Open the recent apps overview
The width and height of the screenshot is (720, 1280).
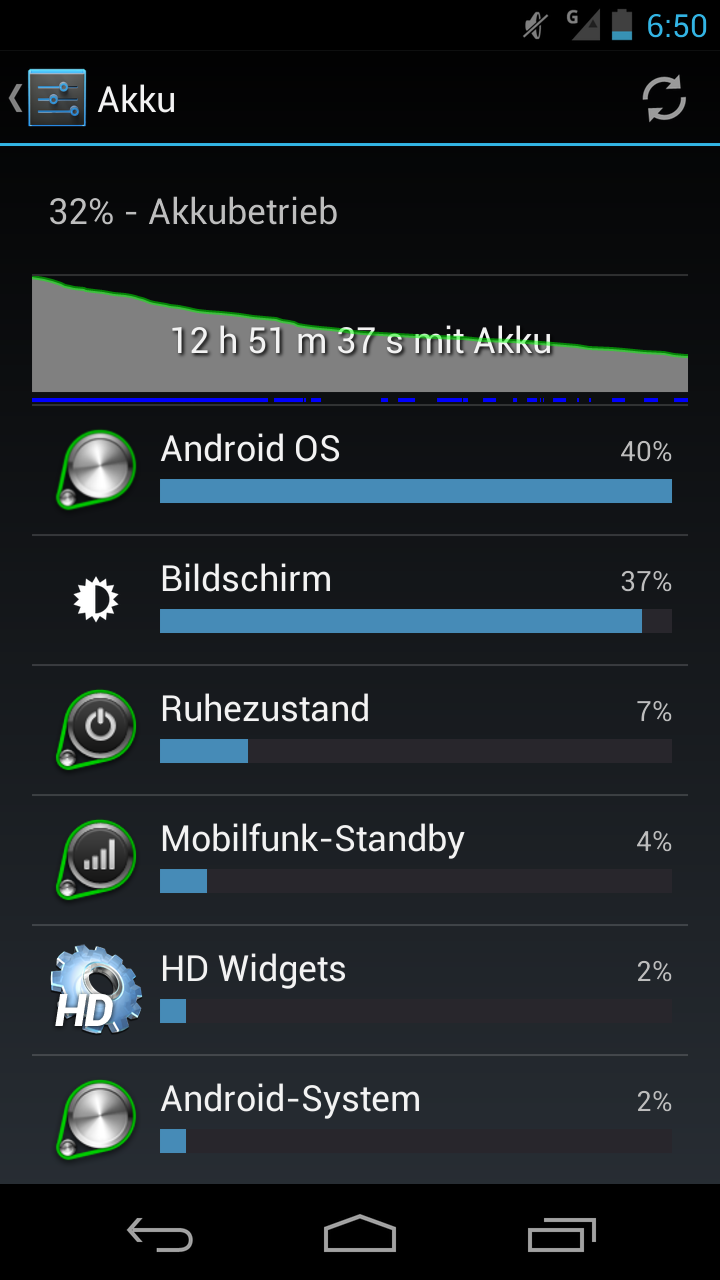(561, 1234)
